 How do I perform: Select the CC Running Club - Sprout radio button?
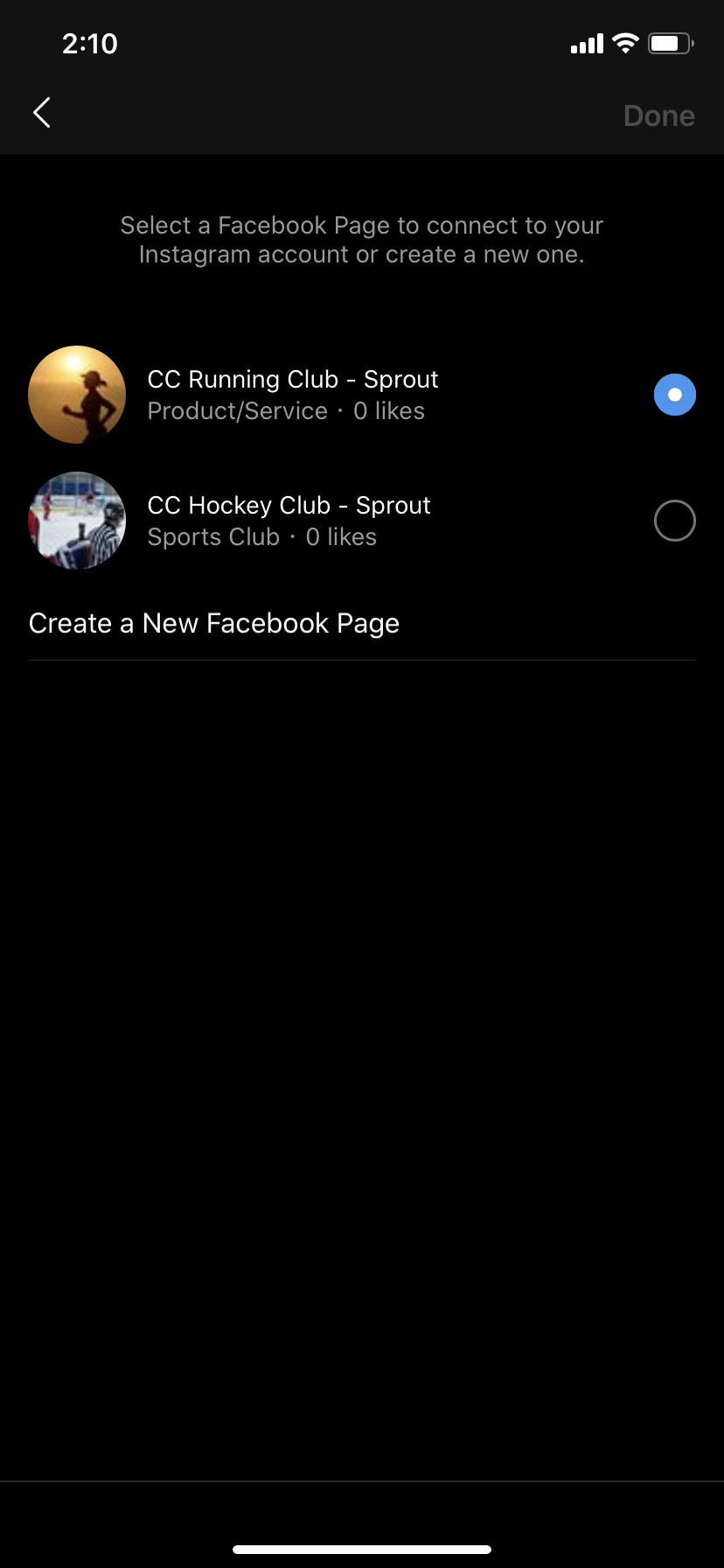point(674,394)
